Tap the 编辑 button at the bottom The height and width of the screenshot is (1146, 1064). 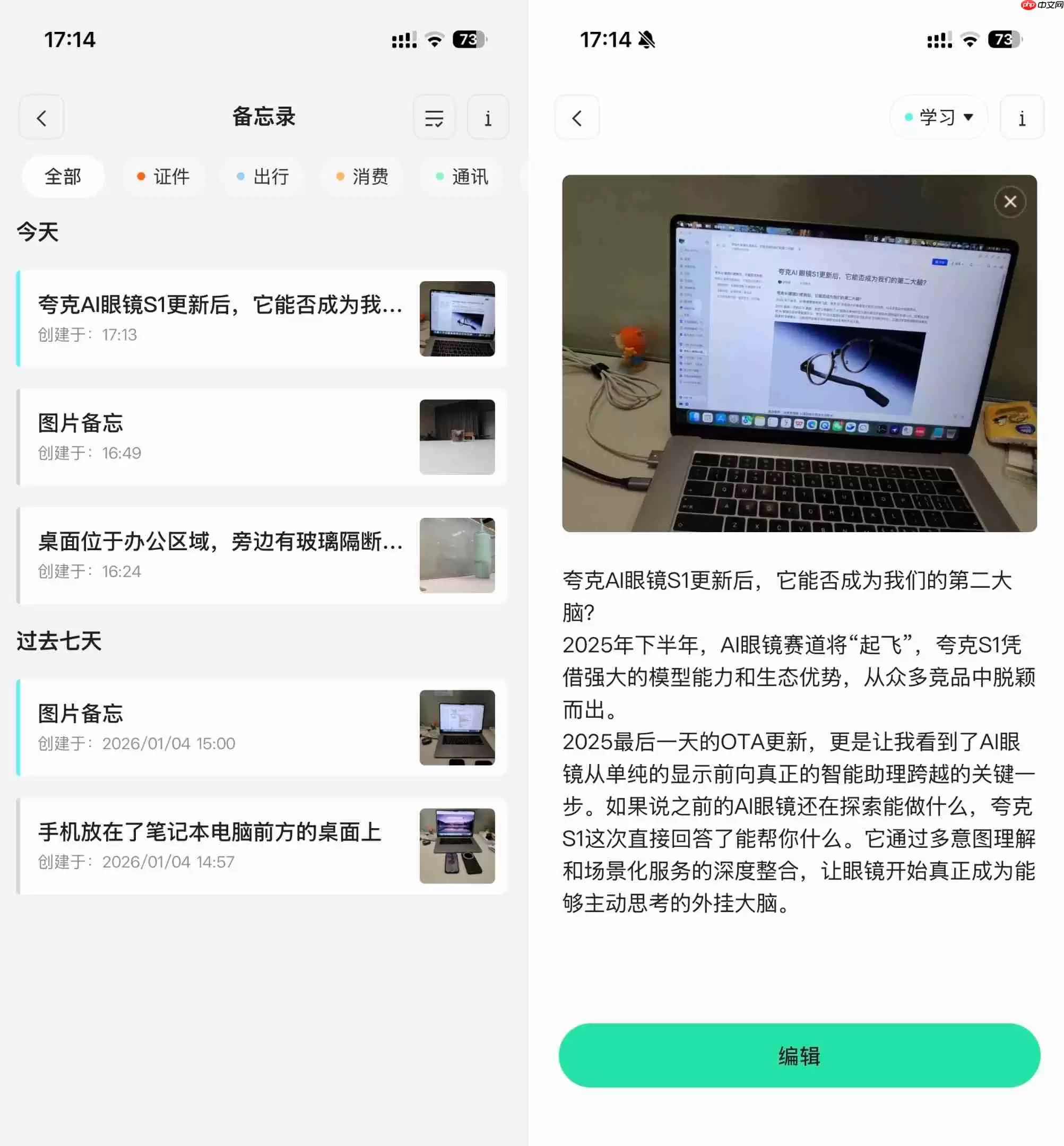(799, 1056)
